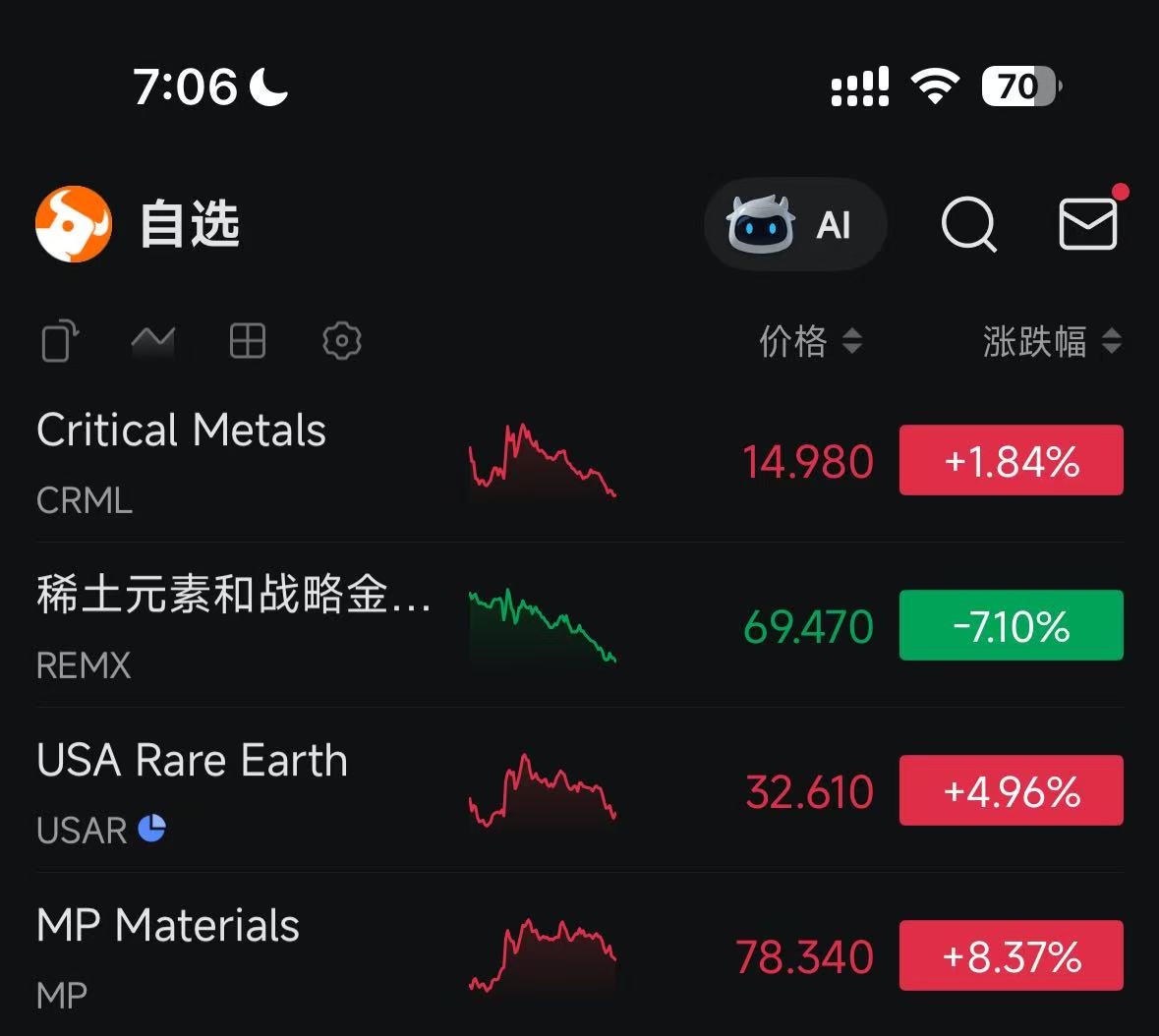The width and height of the screenshot is (1159, 1036).
Task: Open the REMX 稀土元素 ETF row
Action: coord(233,625)
